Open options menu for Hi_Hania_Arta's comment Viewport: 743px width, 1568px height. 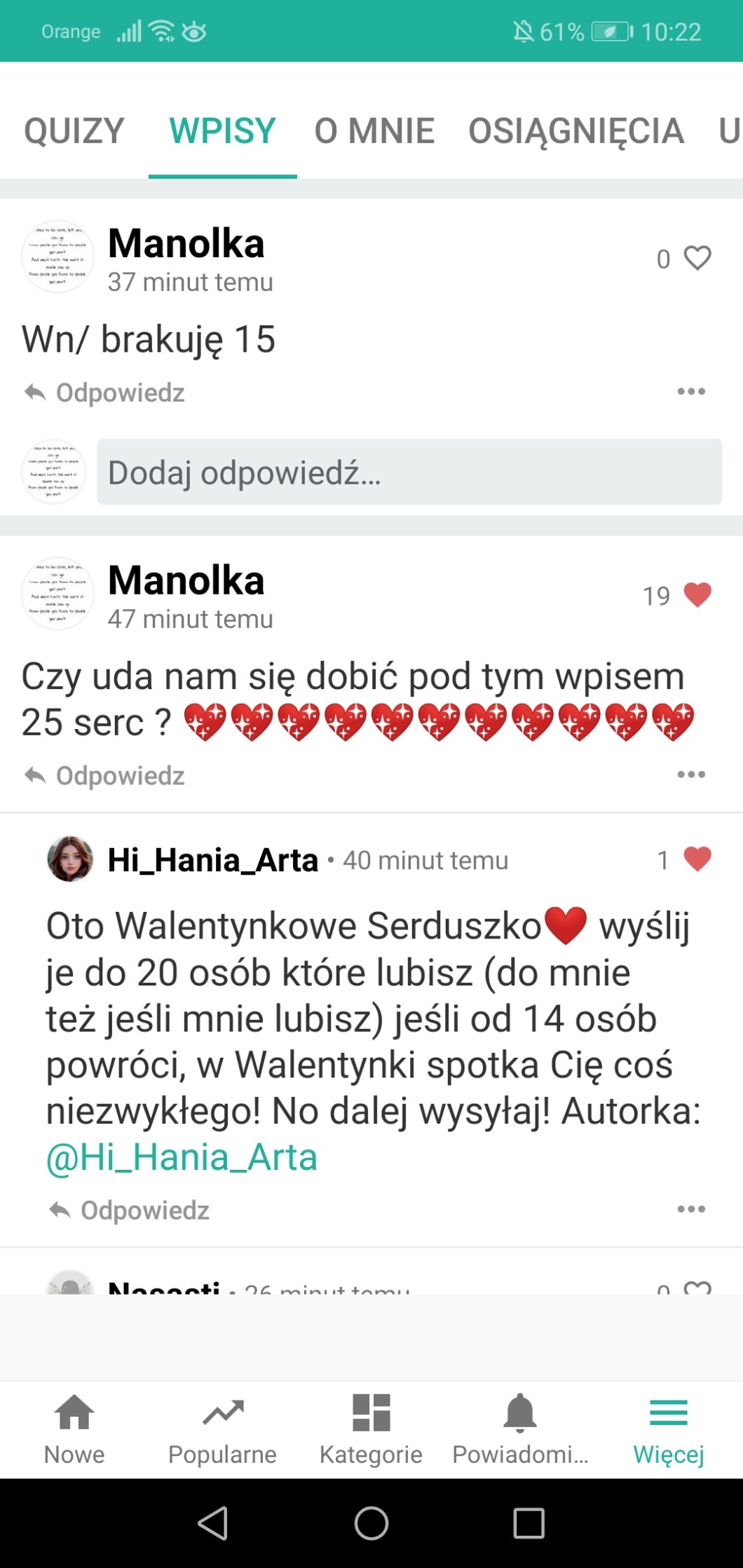tap(691, 1209)
